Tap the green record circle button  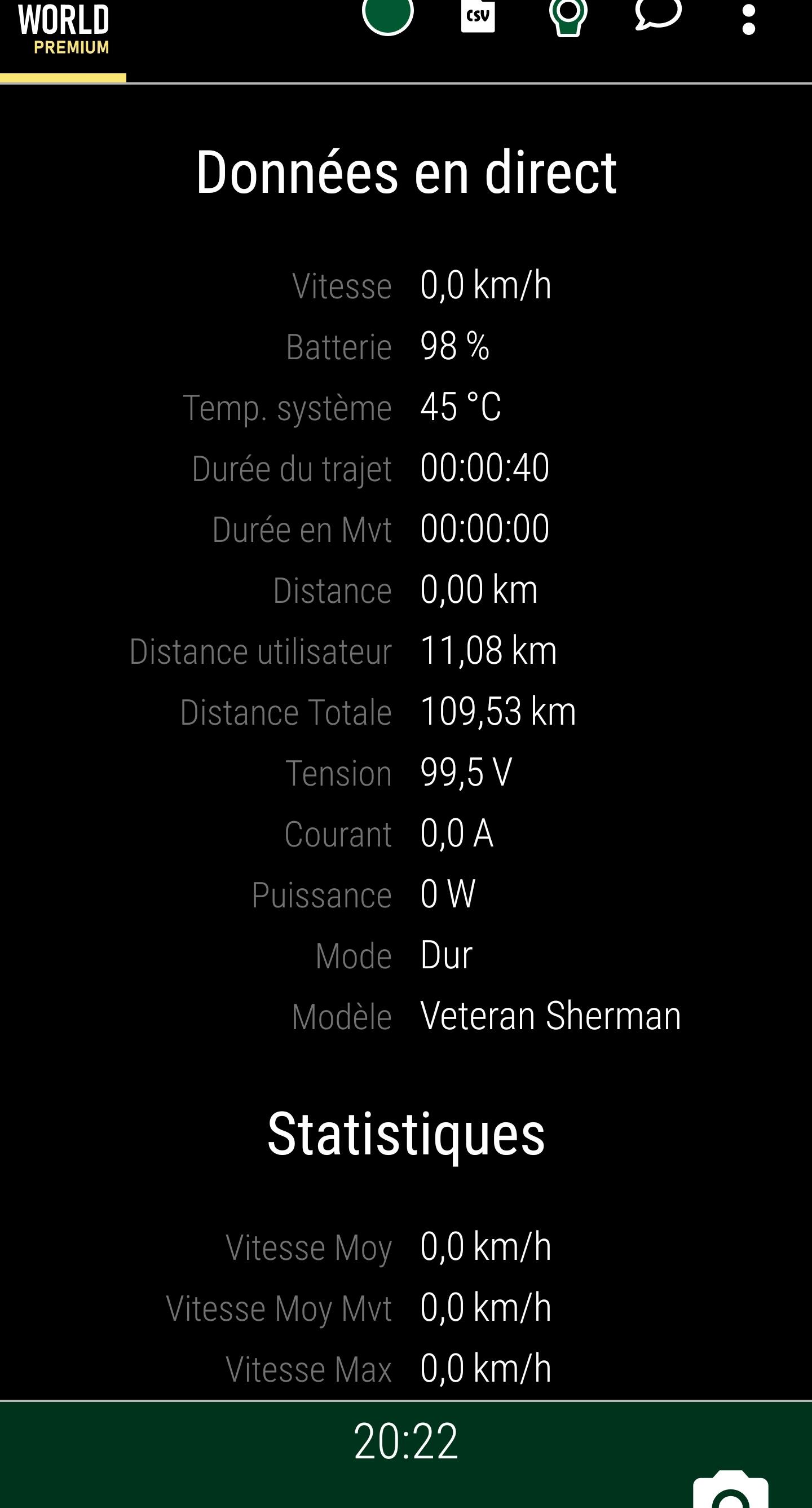(x=387, y=15)
